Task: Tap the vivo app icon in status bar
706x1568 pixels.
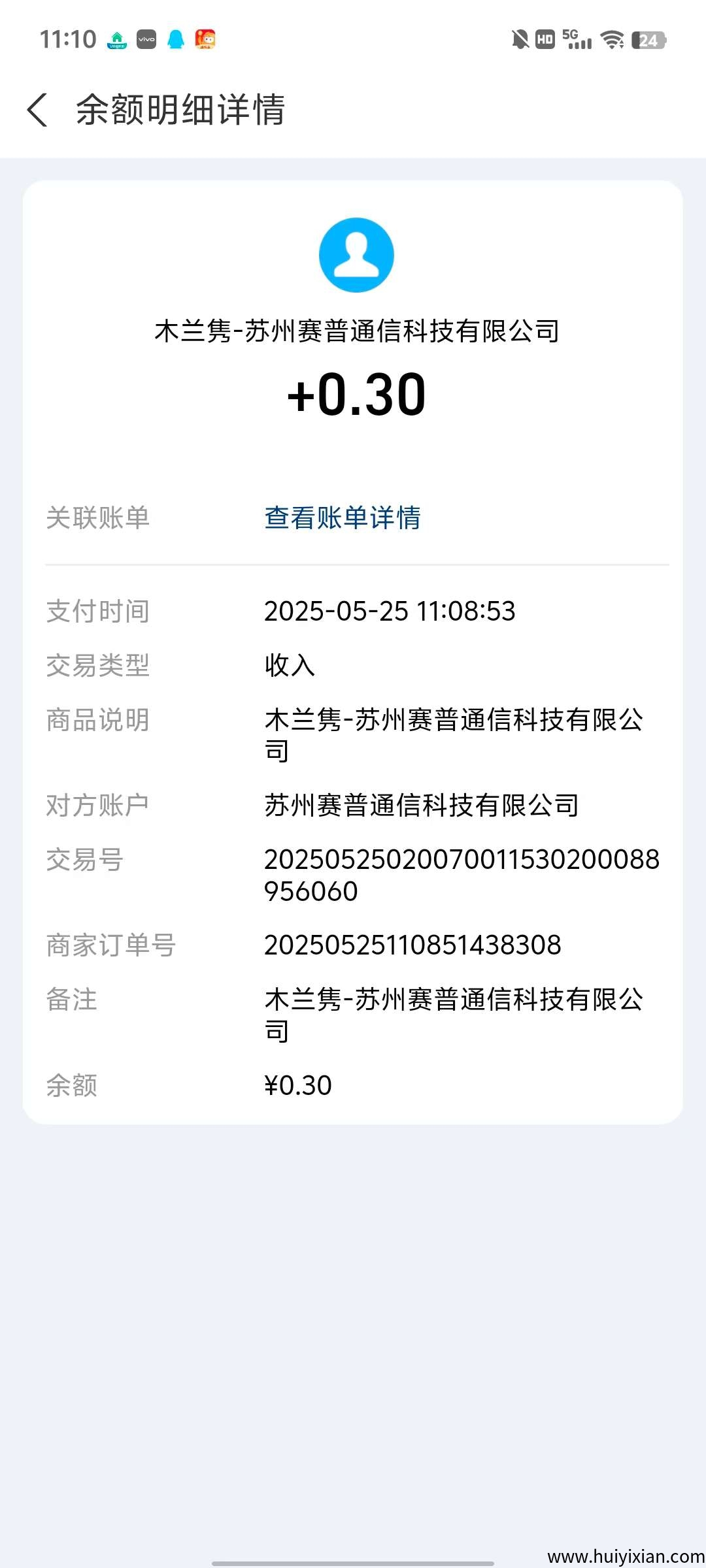Action: click(145, 41)
